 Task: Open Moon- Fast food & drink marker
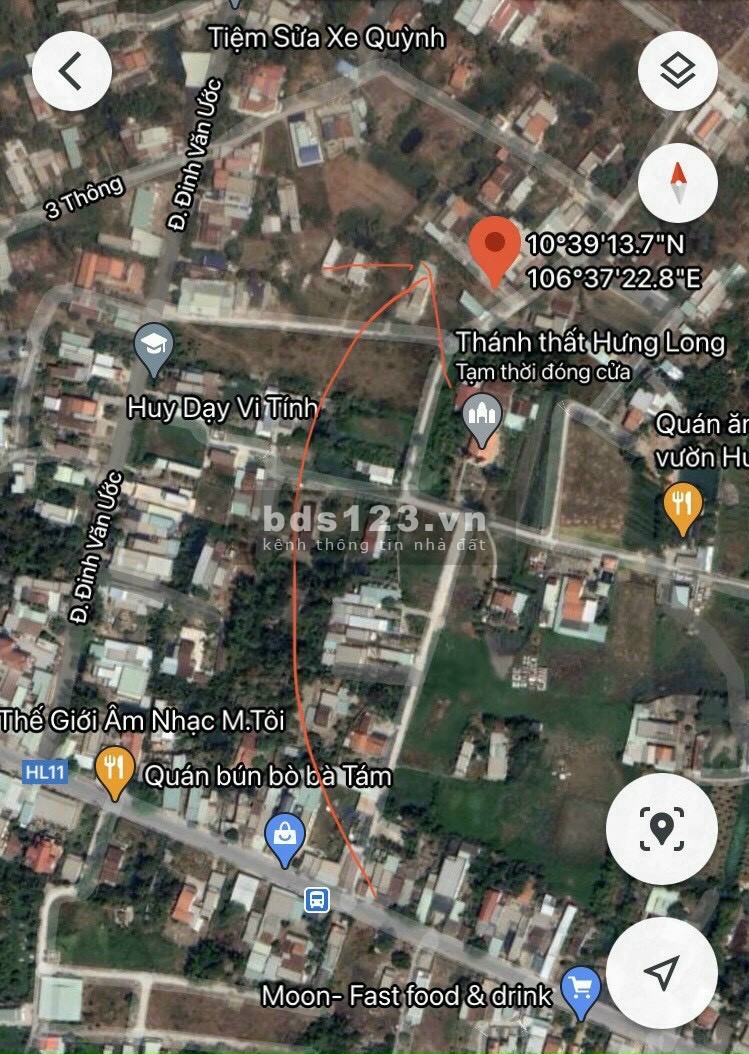(579, 990)
